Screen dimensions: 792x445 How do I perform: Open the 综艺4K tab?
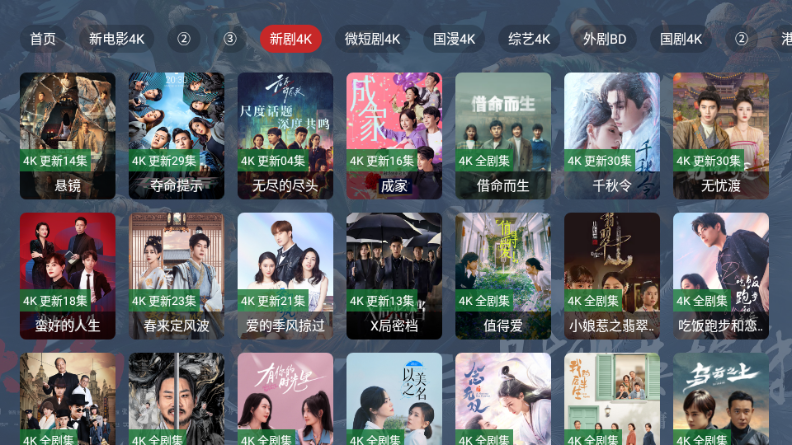(x=528, y=39)
